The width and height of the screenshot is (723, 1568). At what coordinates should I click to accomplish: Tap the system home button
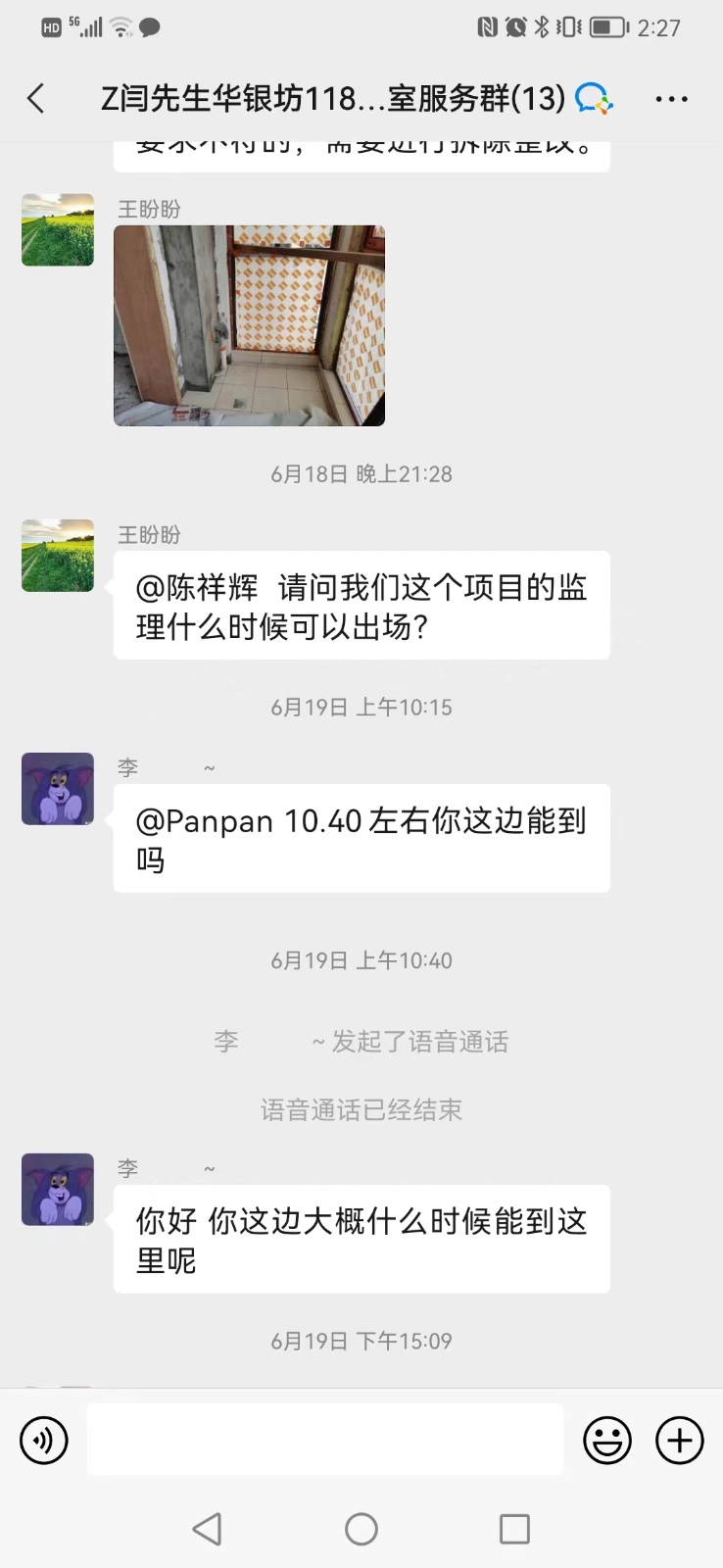(361, 1529)
